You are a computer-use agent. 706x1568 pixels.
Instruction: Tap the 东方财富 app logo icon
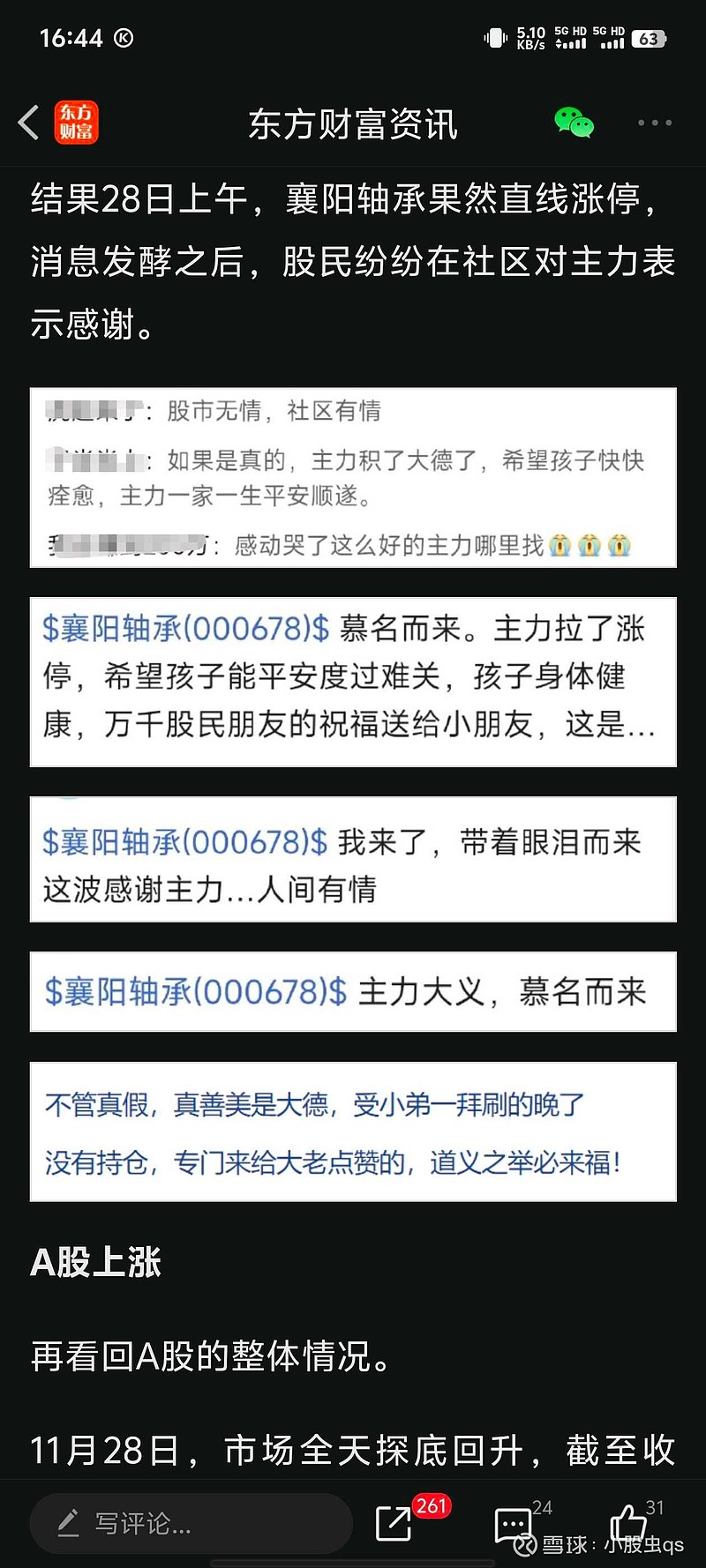pyautogui.click(x=77, y=123)
